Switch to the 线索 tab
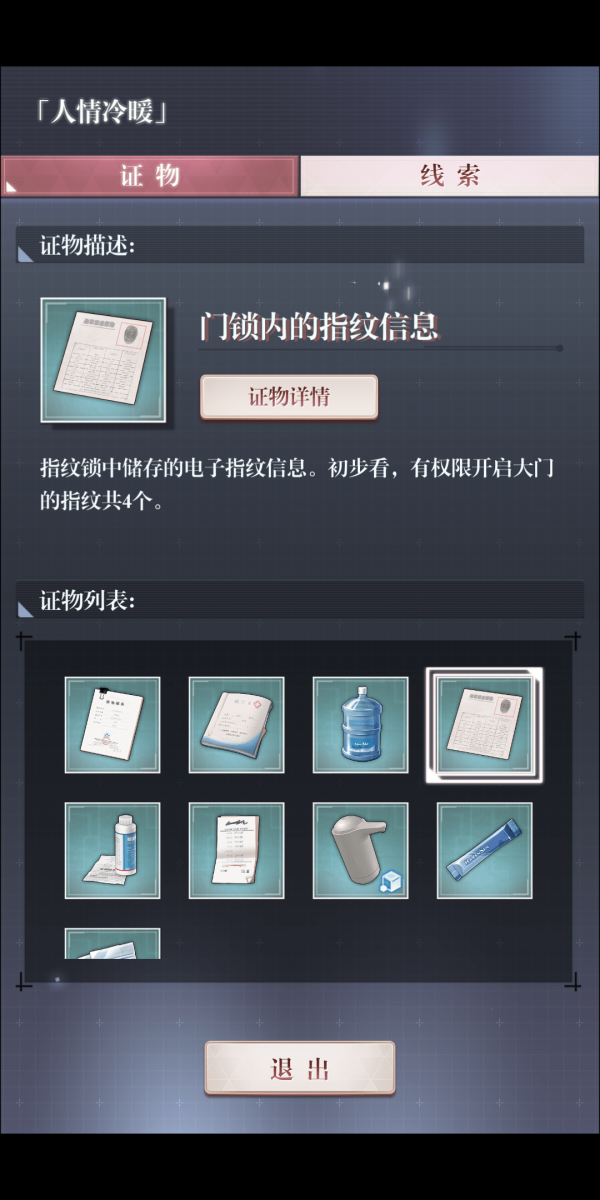This screenshot has width=600, height=1200. pos(449,176)
